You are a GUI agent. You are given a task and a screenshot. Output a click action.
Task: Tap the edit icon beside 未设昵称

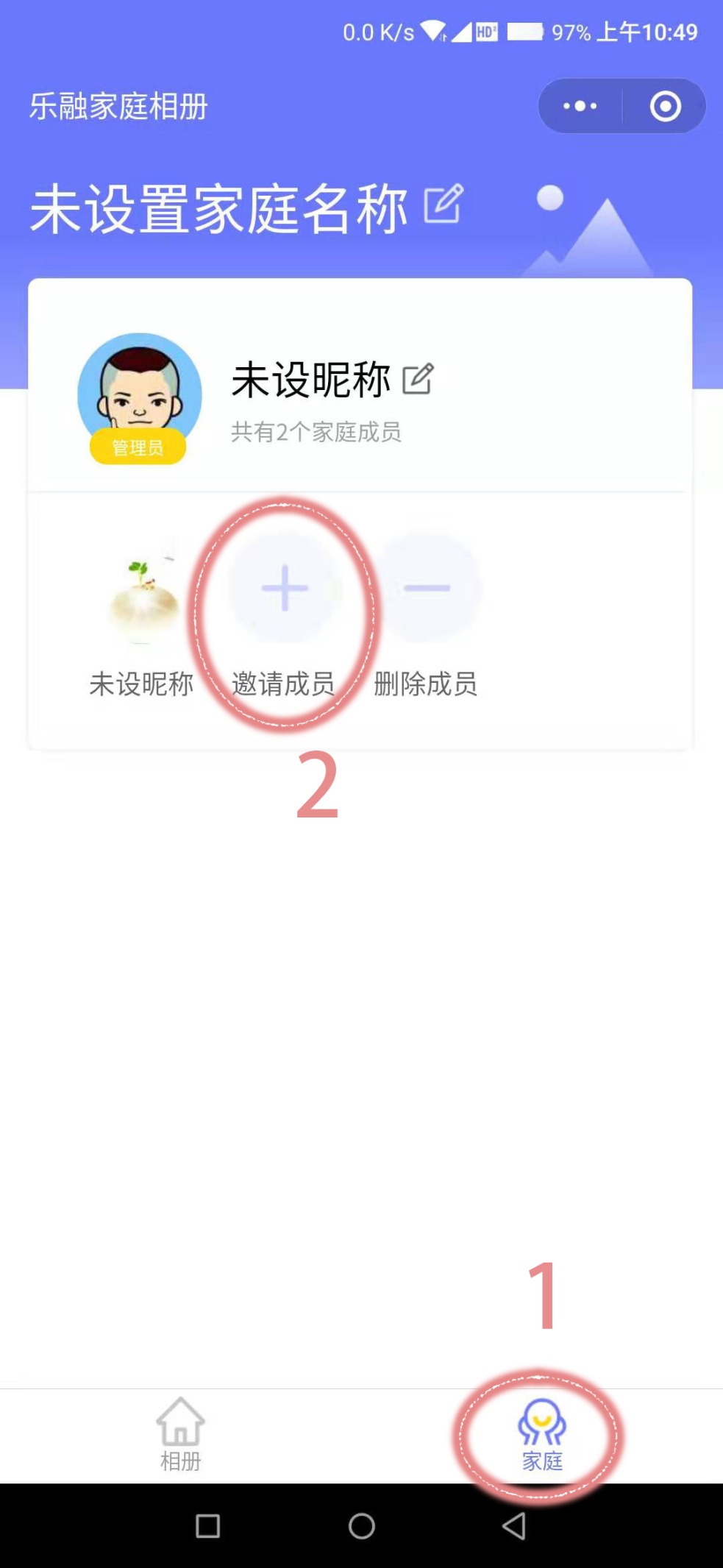(416, 380)
